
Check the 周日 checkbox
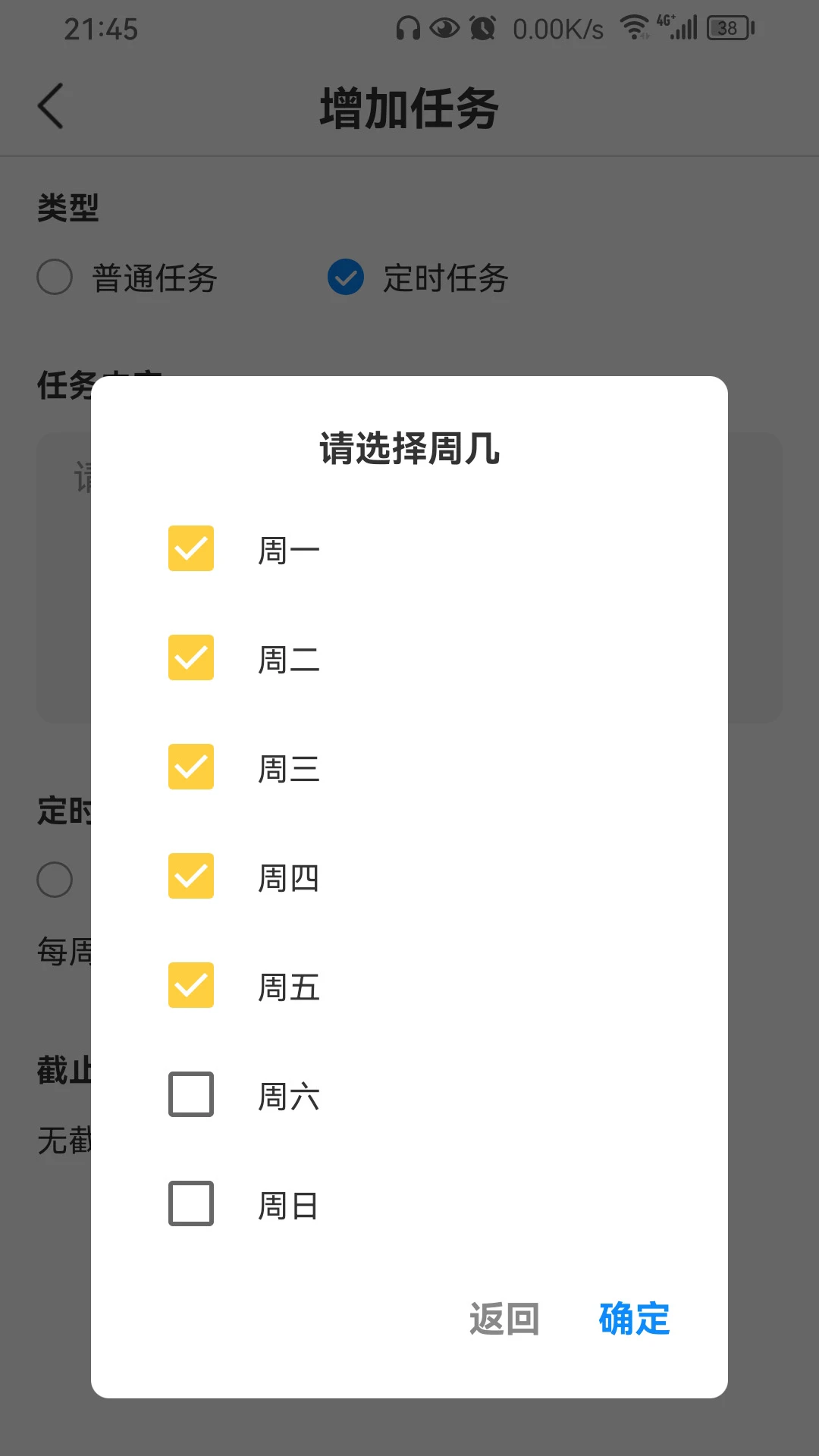pyautogui.click(x=190, y=1204)
